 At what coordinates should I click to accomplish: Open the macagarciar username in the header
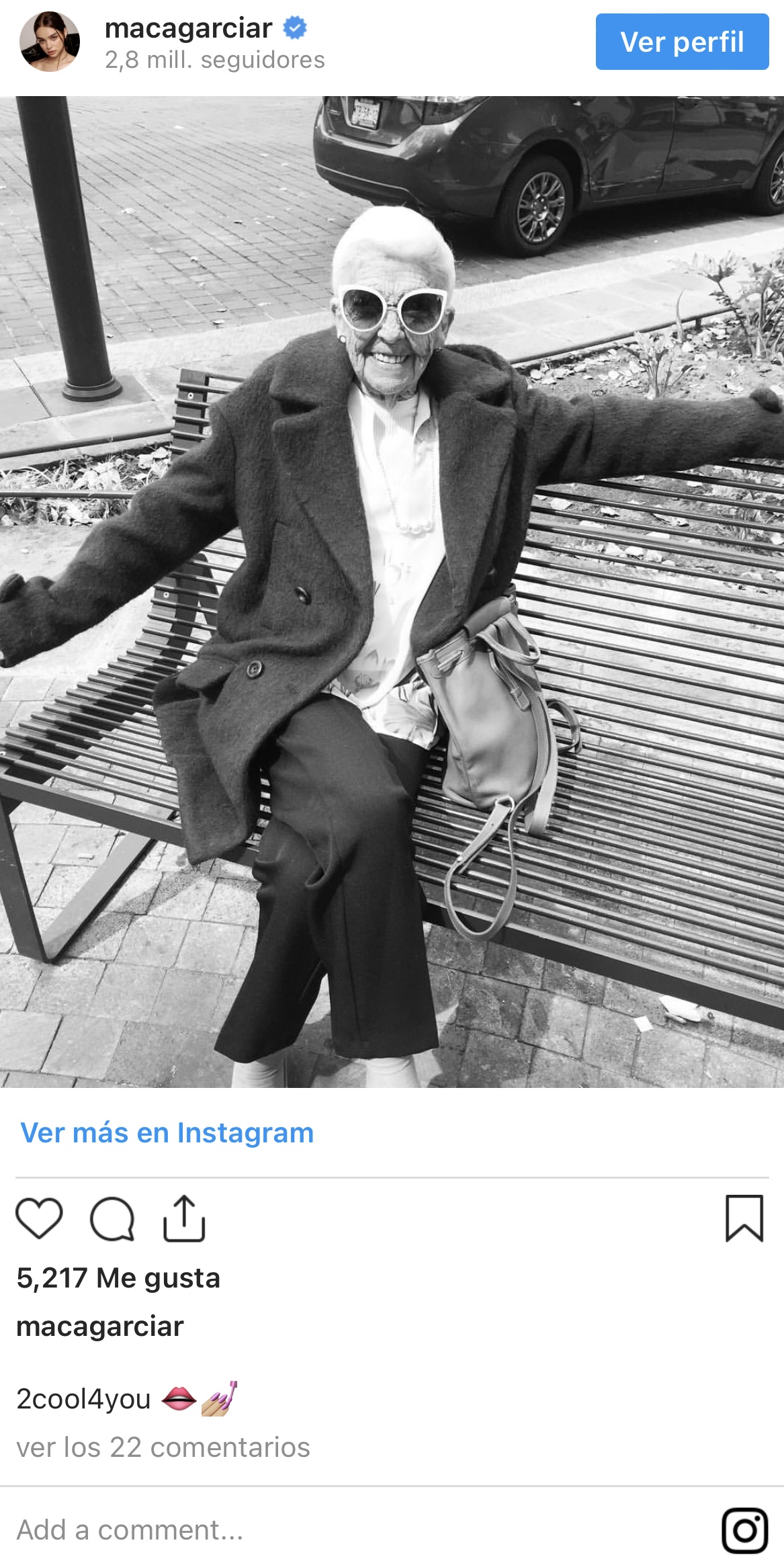(x=188, y=28)
